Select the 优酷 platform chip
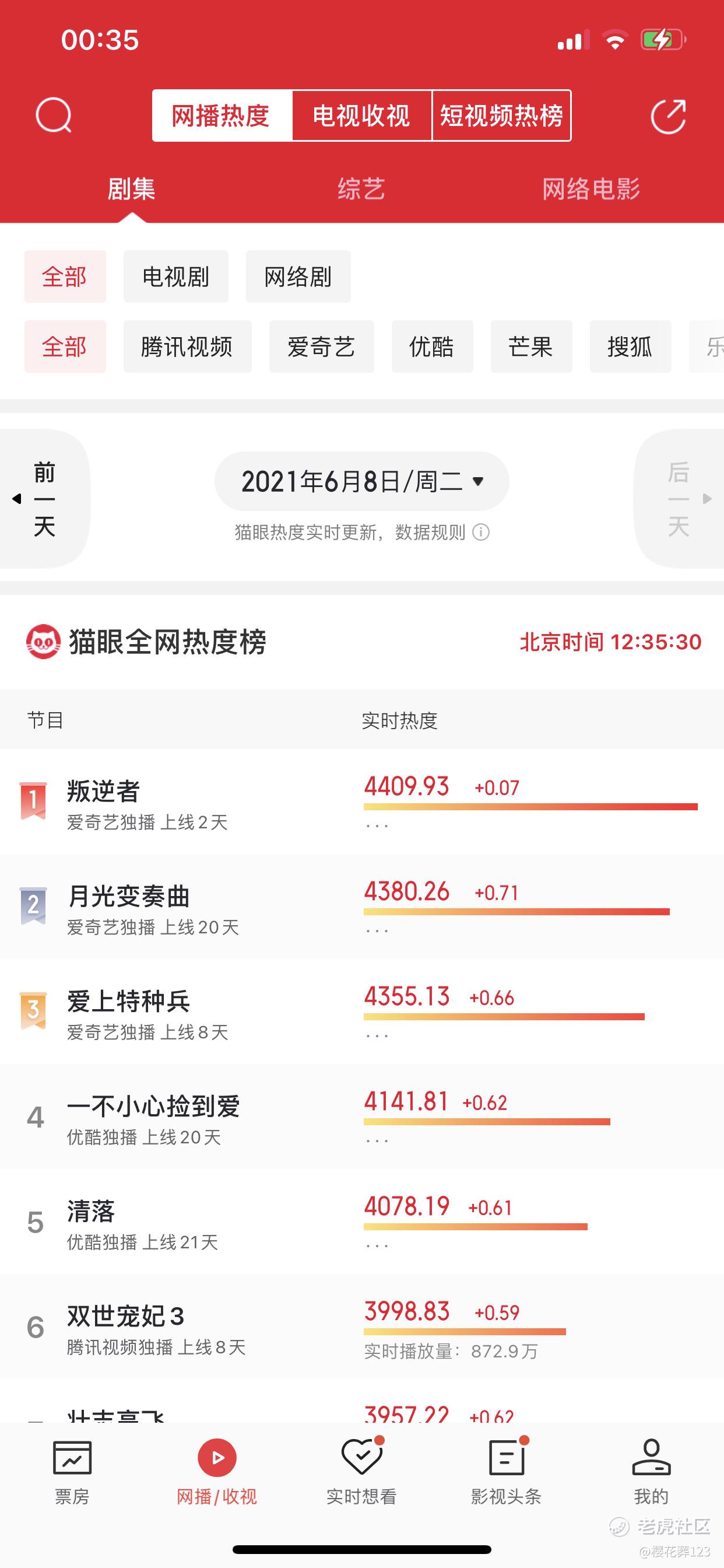 [432, 346]
